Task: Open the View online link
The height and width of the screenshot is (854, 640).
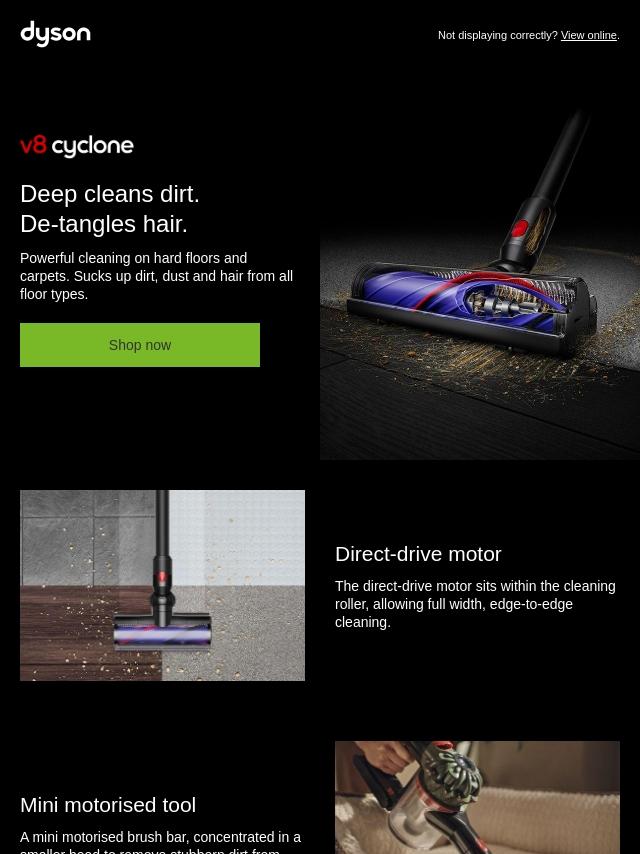Action: 588,35
